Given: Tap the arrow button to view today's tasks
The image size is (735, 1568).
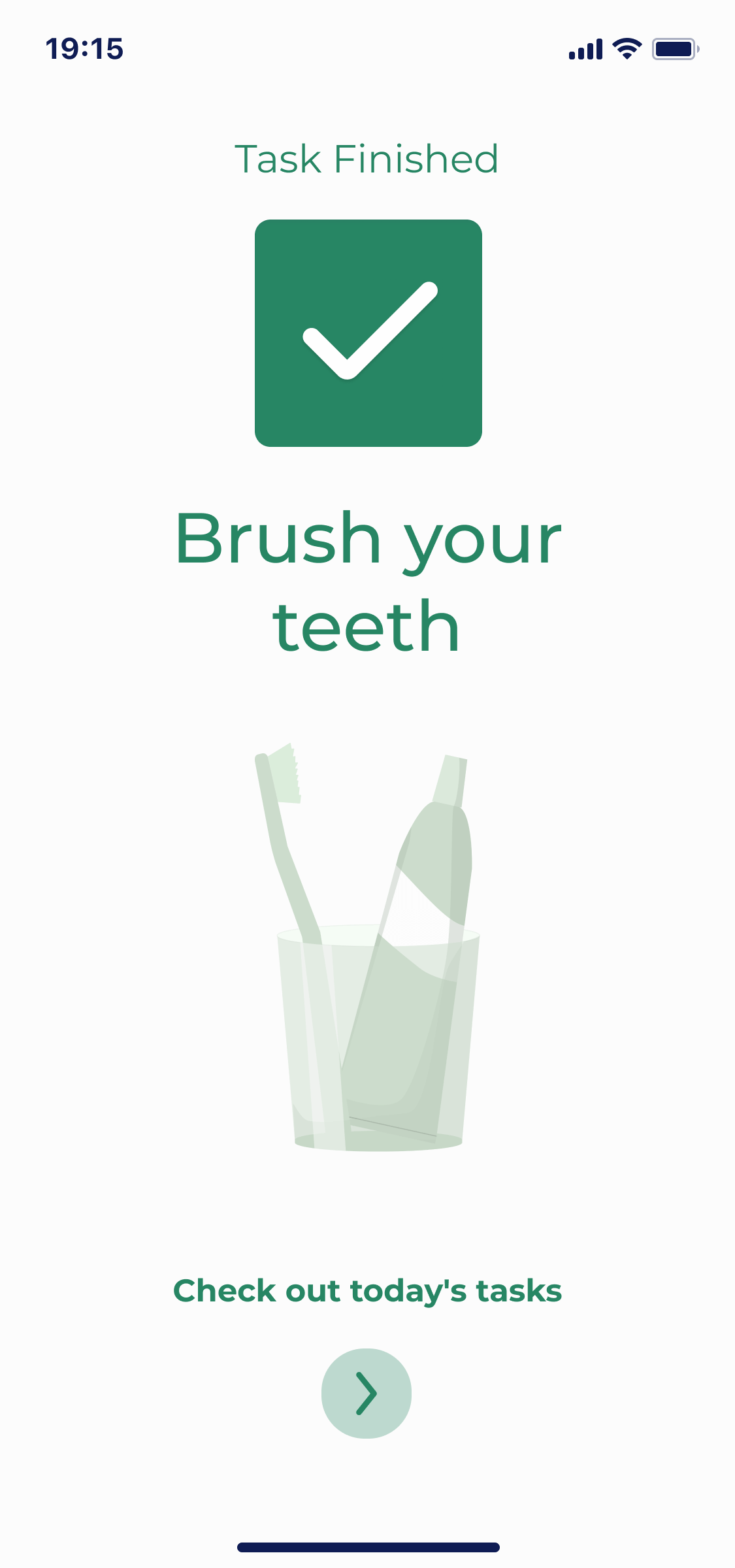Looking at the screenshot, I should coord(367,1393).
